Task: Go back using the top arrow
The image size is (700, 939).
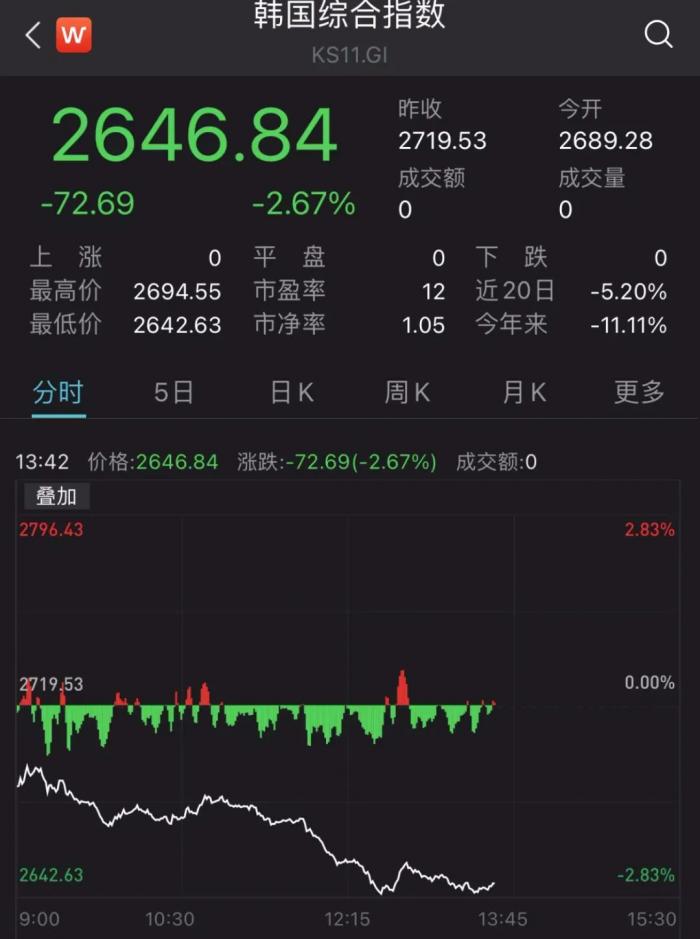Action: tap(33, 36)
